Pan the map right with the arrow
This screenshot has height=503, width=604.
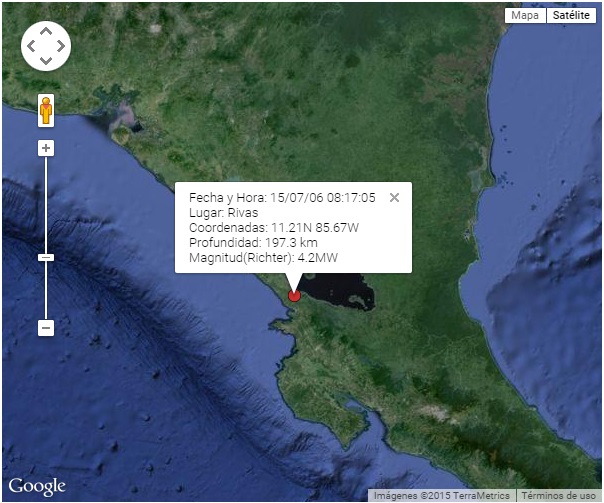[x=60, y=46]
